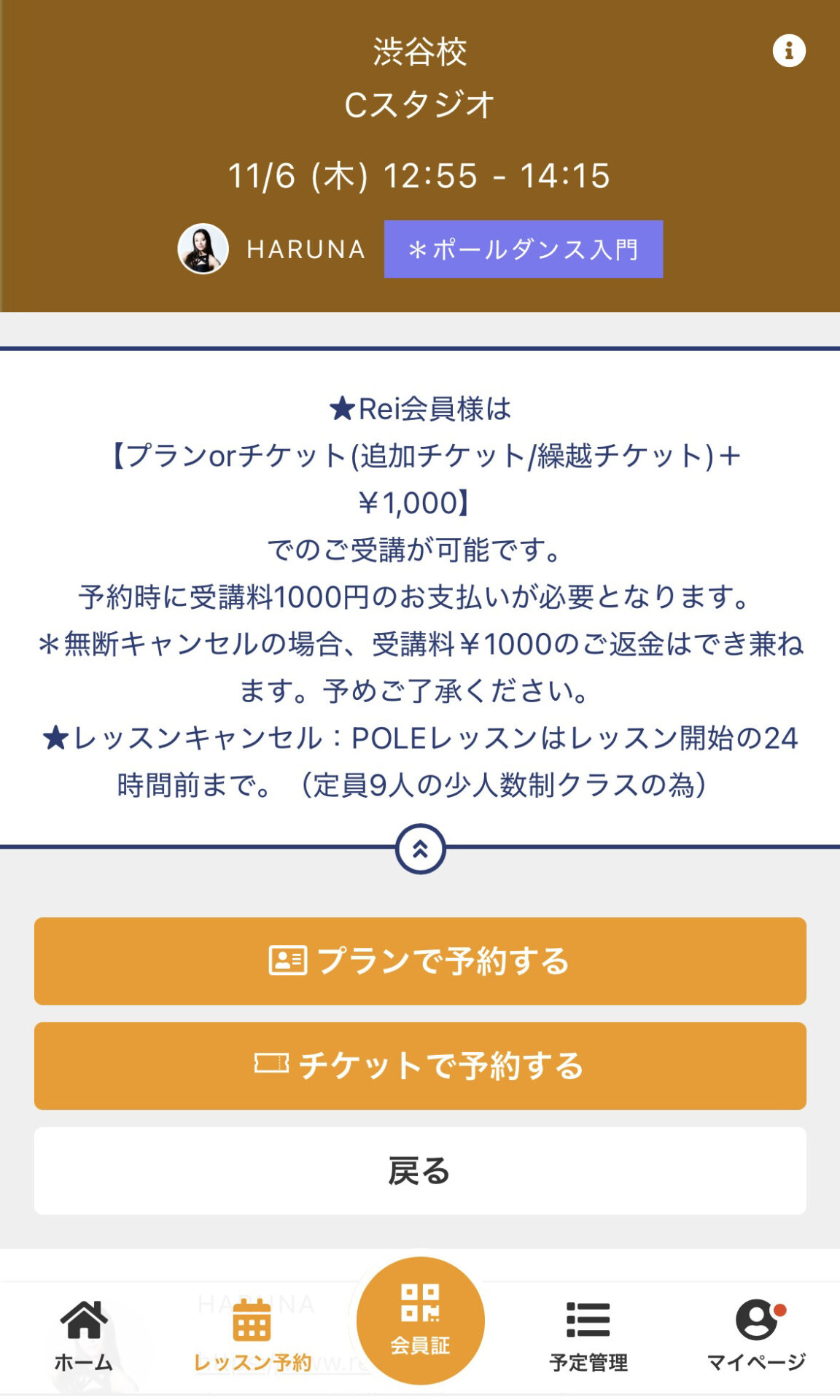840x1400 pixels.
Task: Switch to the マイページ tab
Action: click(x=756, y=1336)
